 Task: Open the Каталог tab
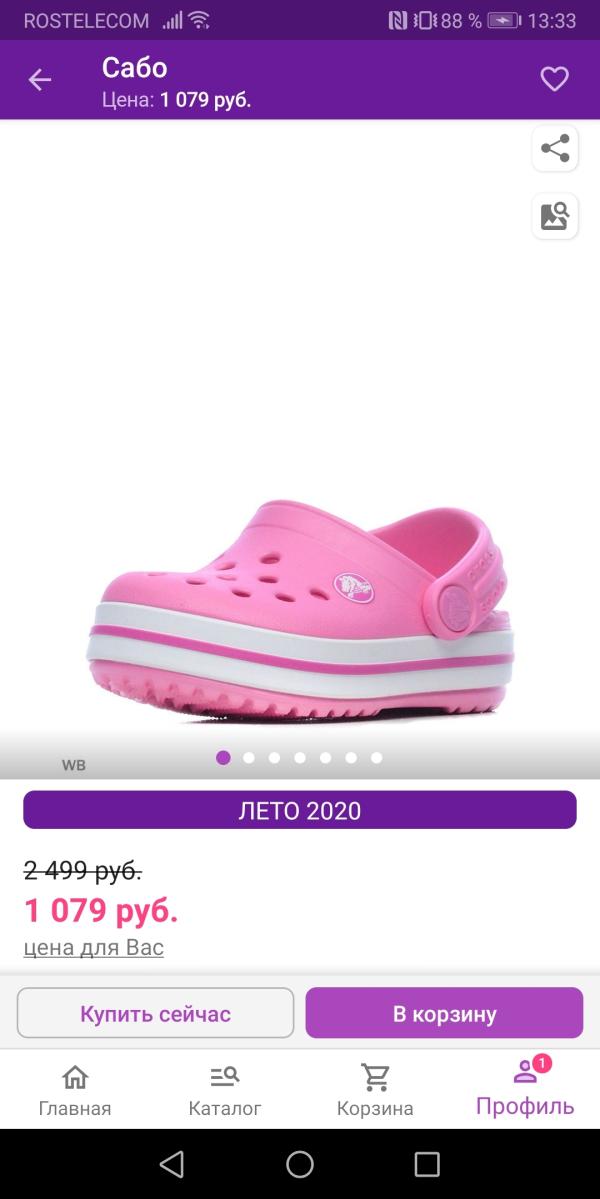pyautogui.click(x=225, y=1090)
